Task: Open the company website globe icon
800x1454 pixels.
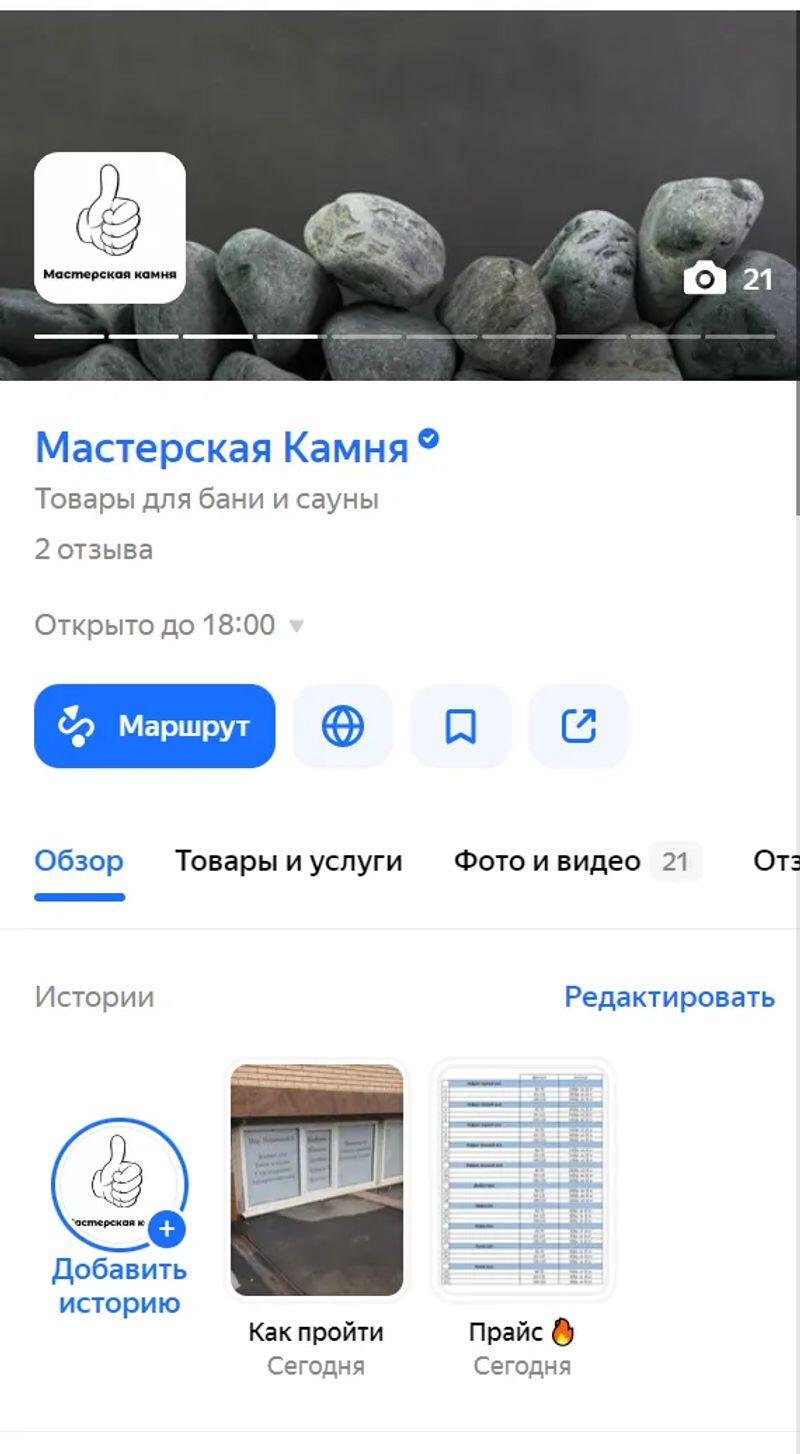Action: pos(343,726)
